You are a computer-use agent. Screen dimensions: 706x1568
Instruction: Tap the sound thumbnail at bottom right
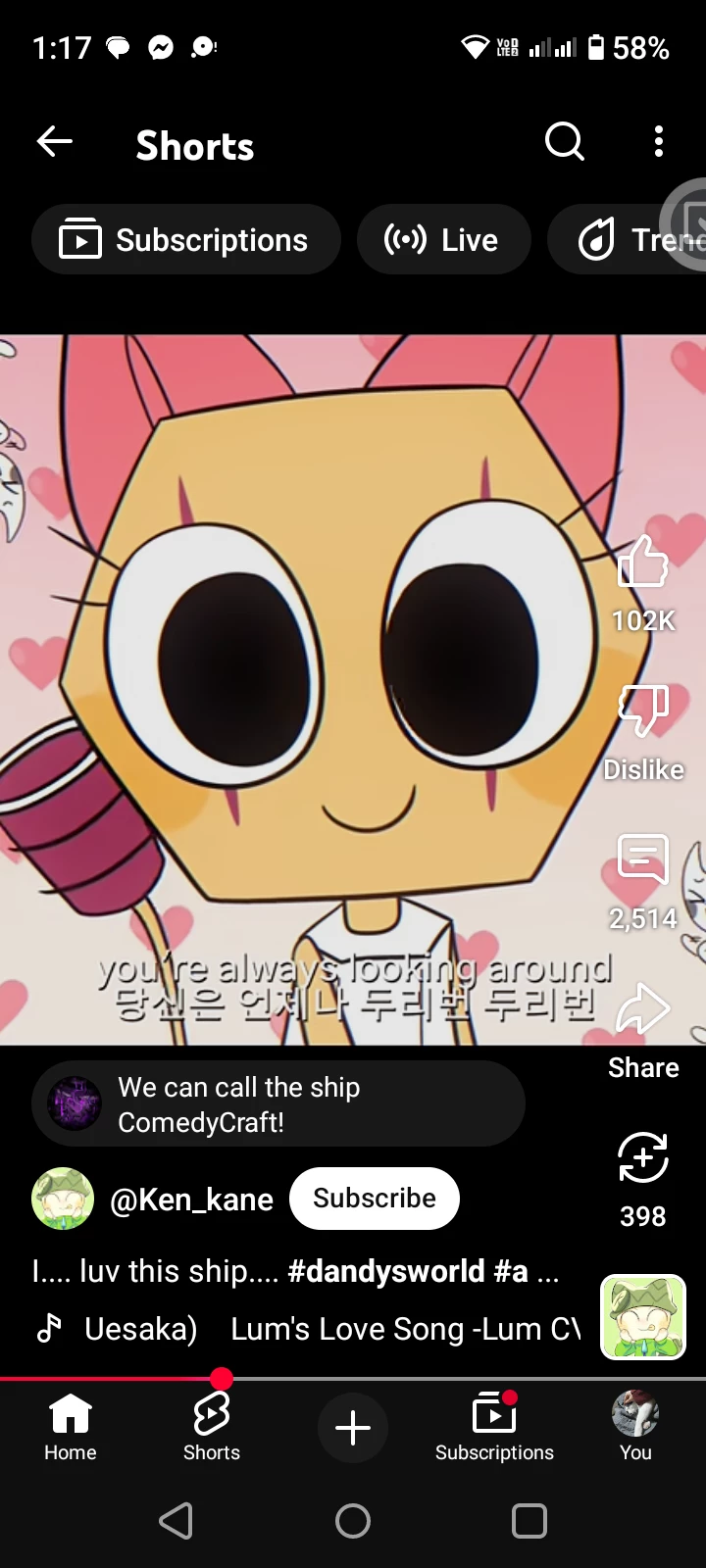click(x=642, y=1317)
